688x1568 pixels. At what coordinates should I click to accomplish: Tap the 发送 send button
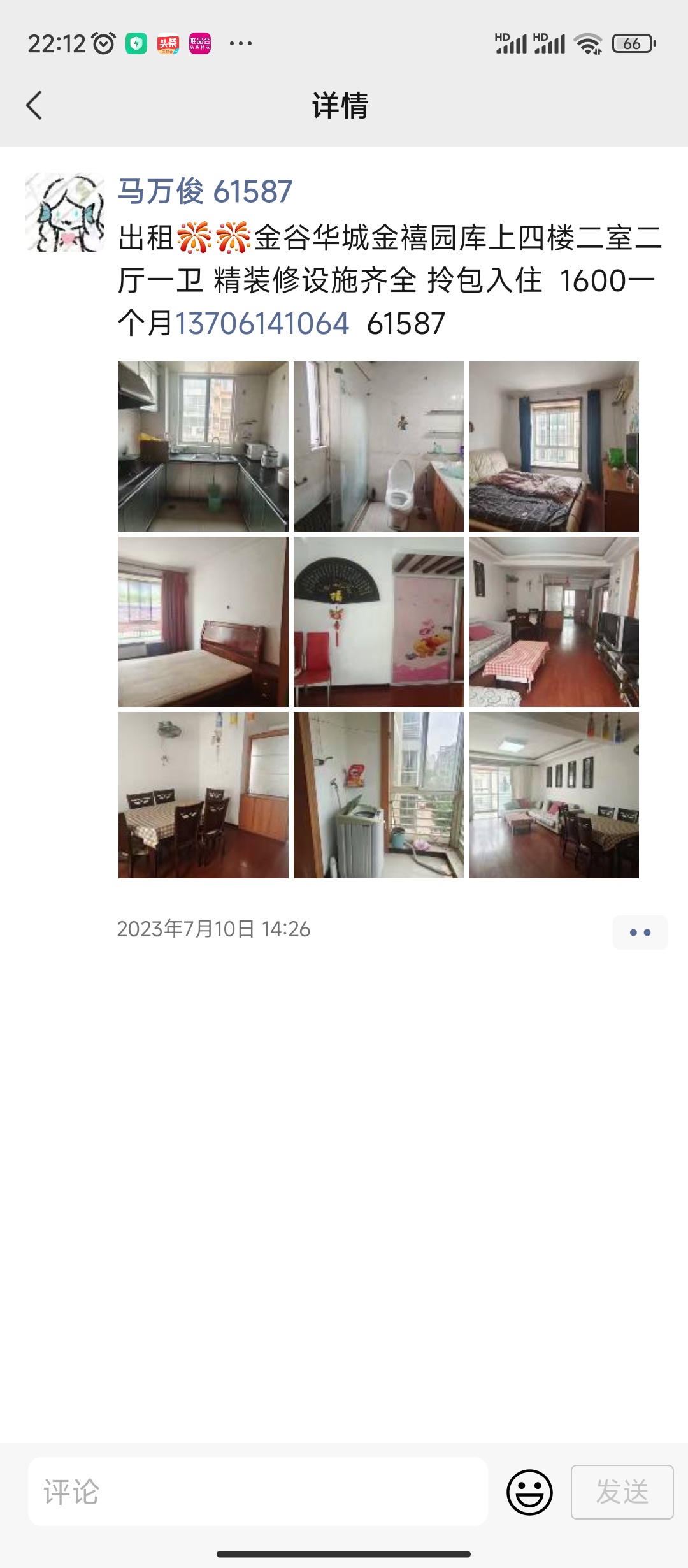click(622, 1492)
